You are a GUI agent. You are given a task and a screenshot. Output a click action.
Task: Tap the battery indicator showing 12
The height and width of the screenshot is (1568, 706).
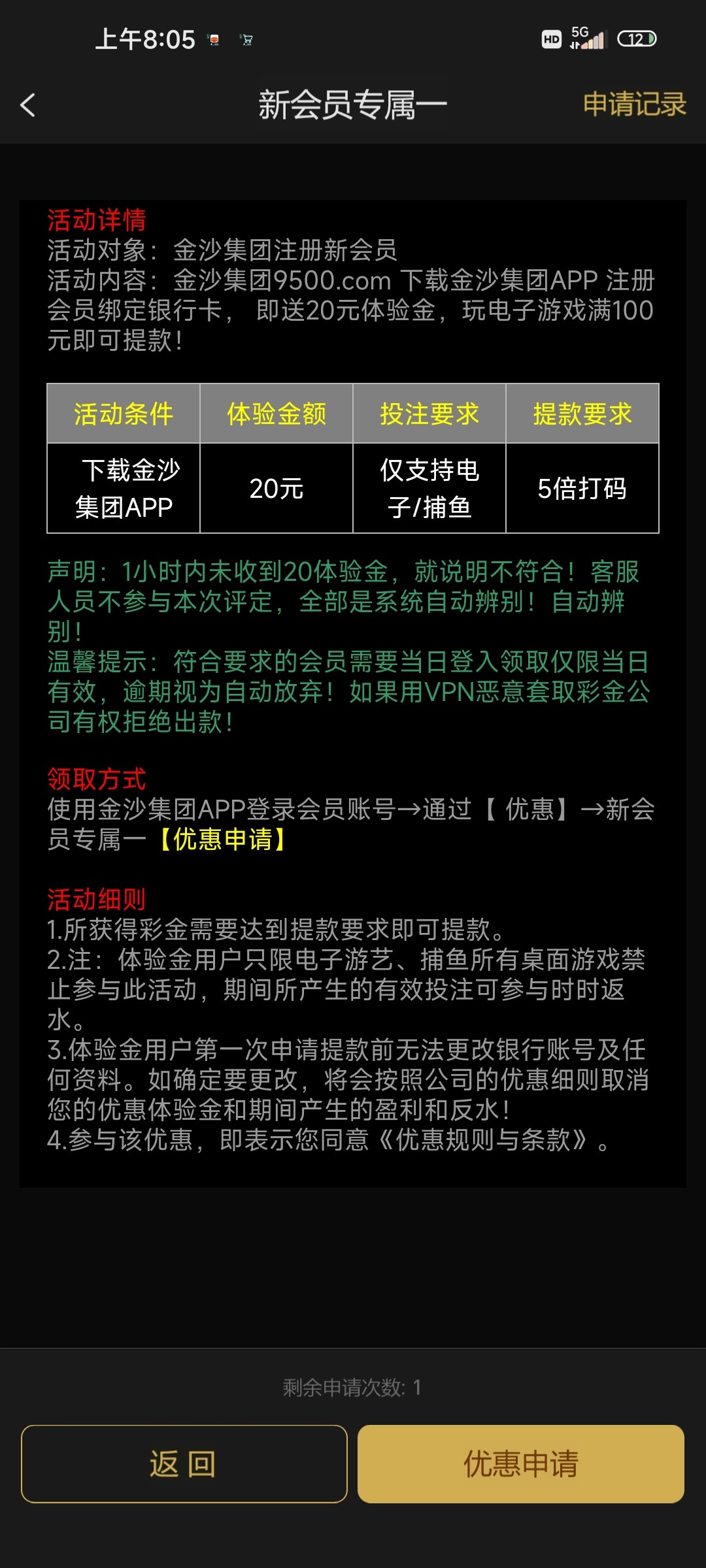coord(637,40)
